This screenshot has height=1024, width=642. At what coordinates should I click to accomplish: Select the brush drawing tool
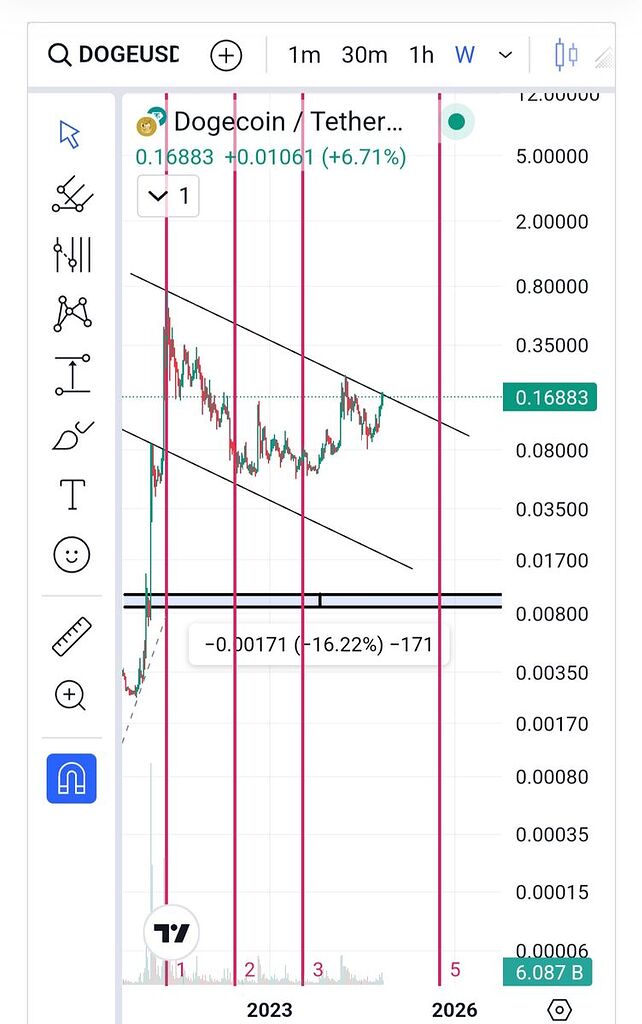[x=71, y=434]
